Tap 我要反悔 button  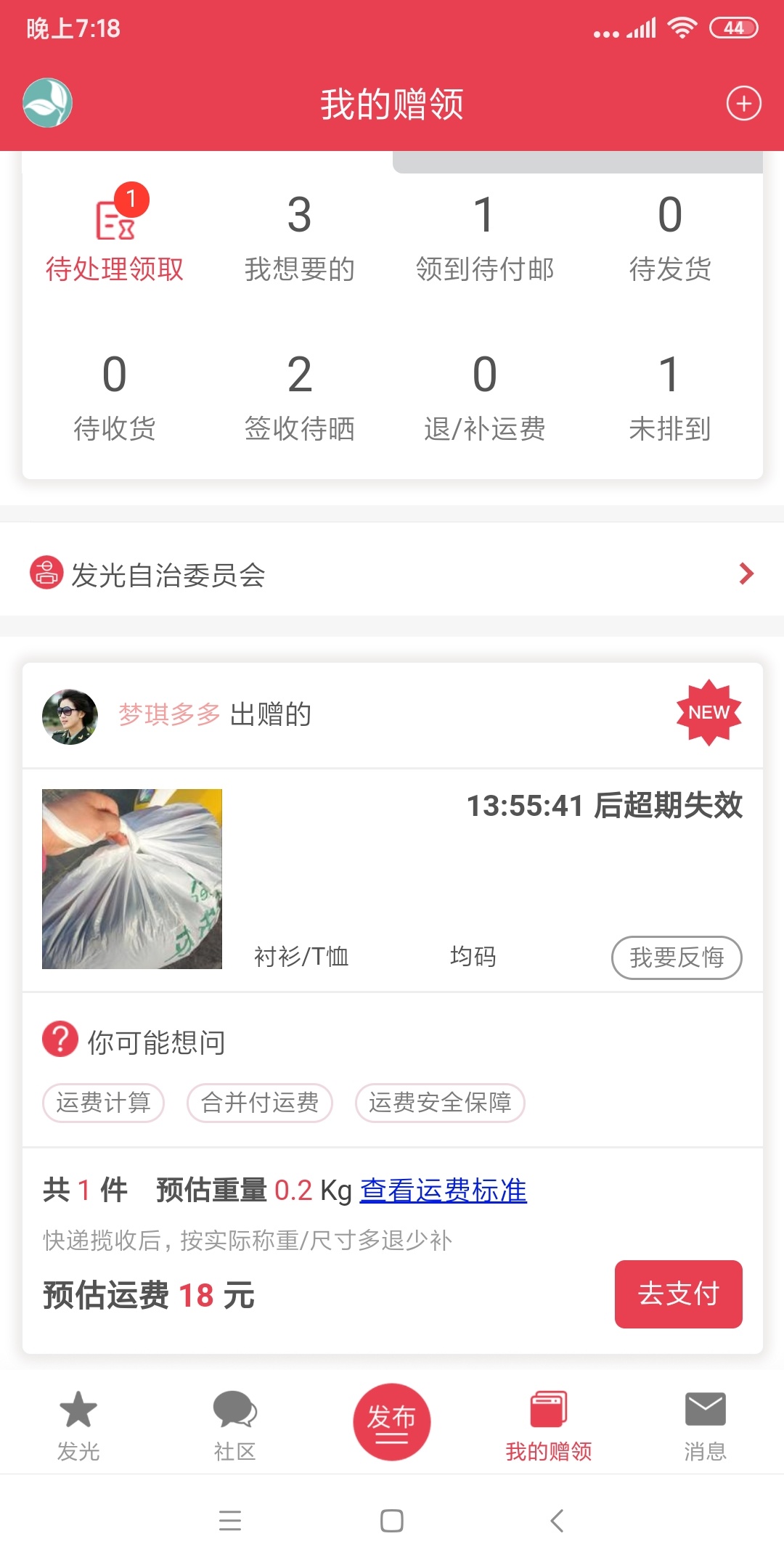coord(677,957)
